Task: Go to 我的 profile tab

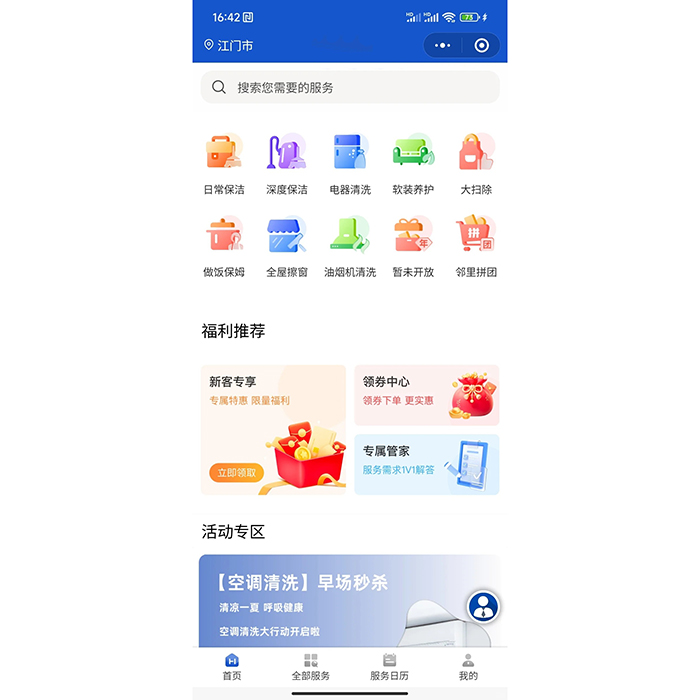Action: (x=468, y=667)
